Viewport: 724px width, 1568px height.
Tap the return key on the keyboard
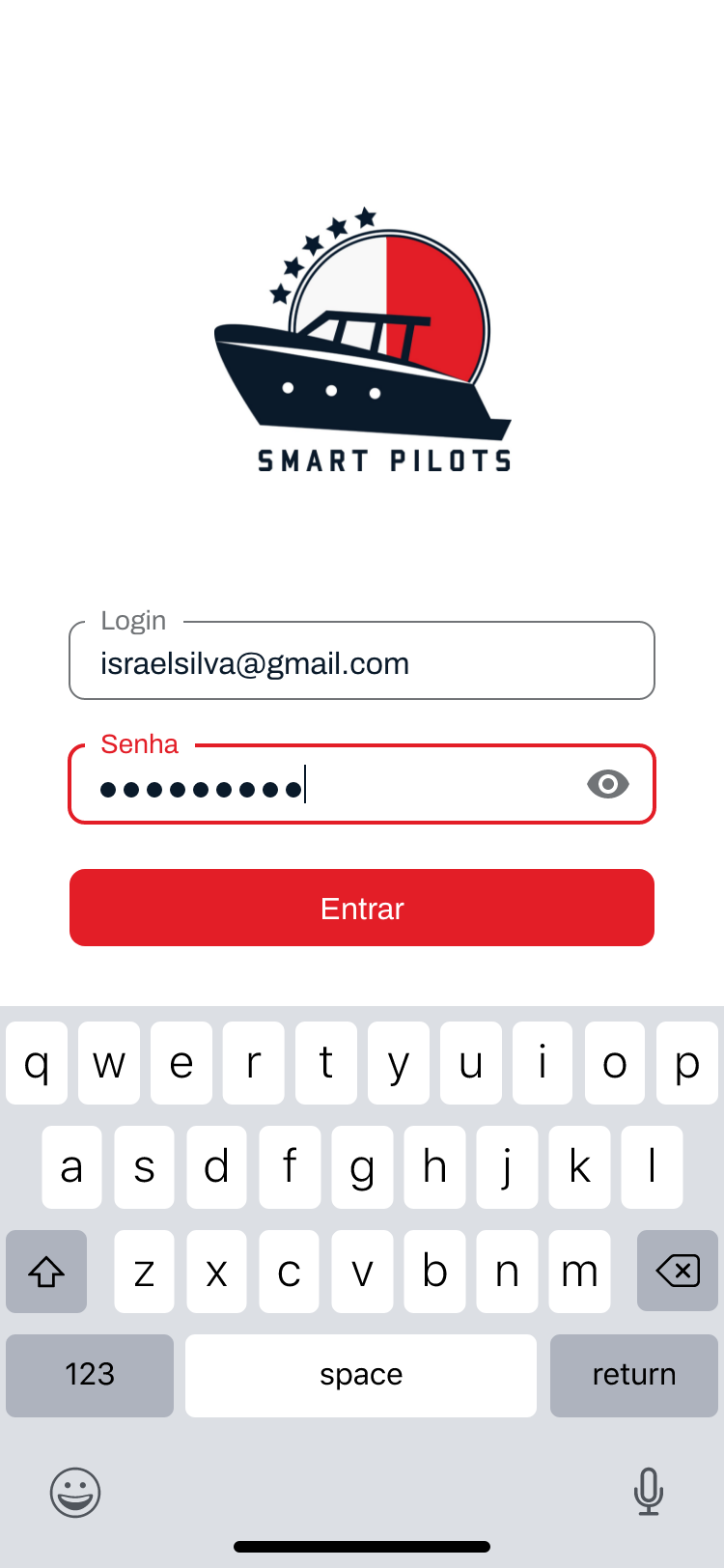point(634,1375)
